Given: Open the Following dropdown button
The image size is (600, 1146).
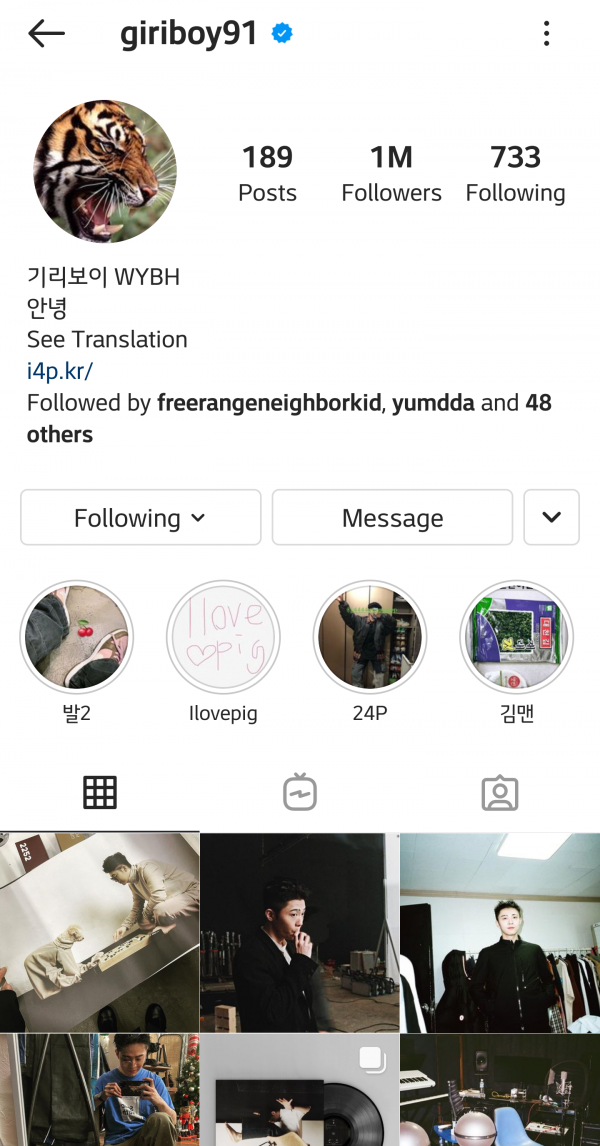Looking at the screenshot, I should click(140, 517).
